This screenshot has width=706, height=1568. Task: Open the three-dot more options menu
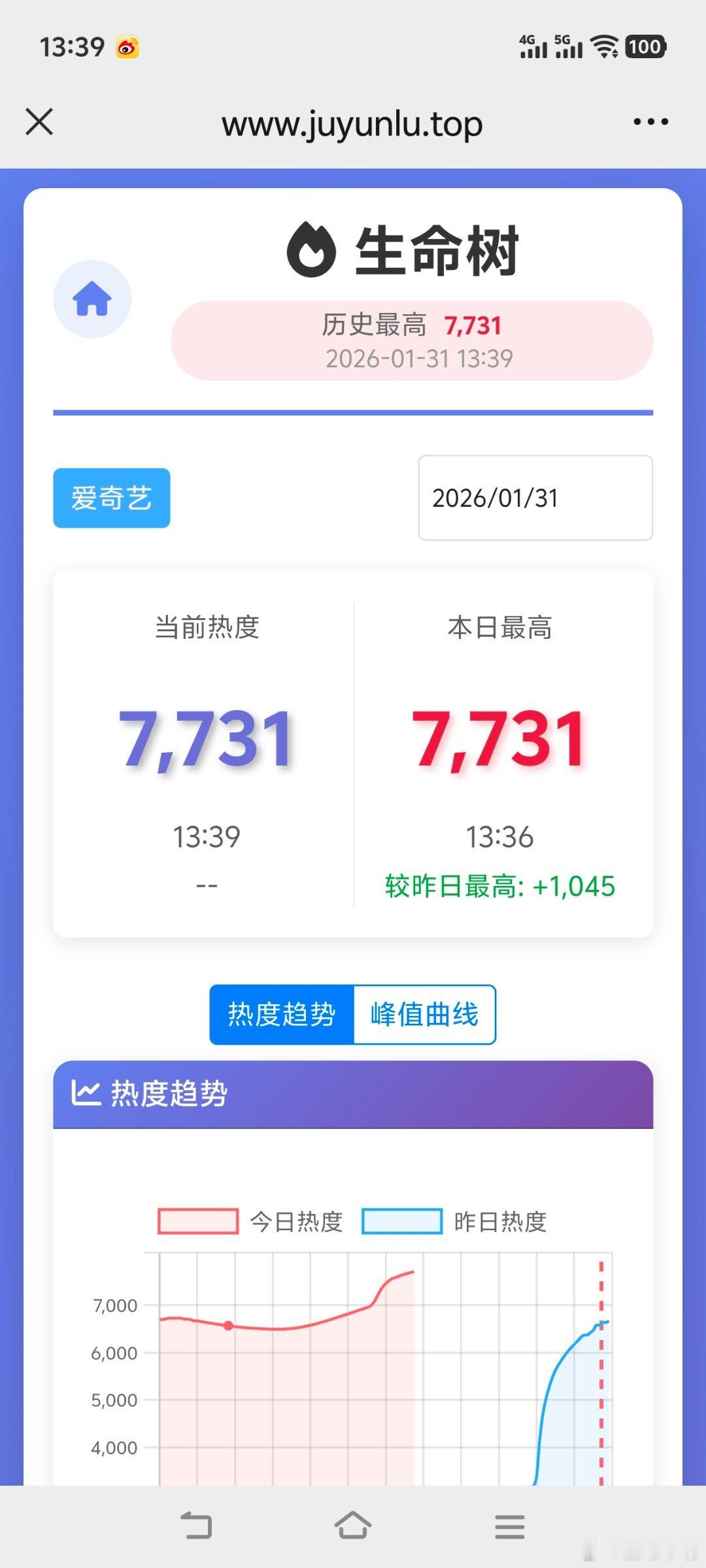click(649, 122)
